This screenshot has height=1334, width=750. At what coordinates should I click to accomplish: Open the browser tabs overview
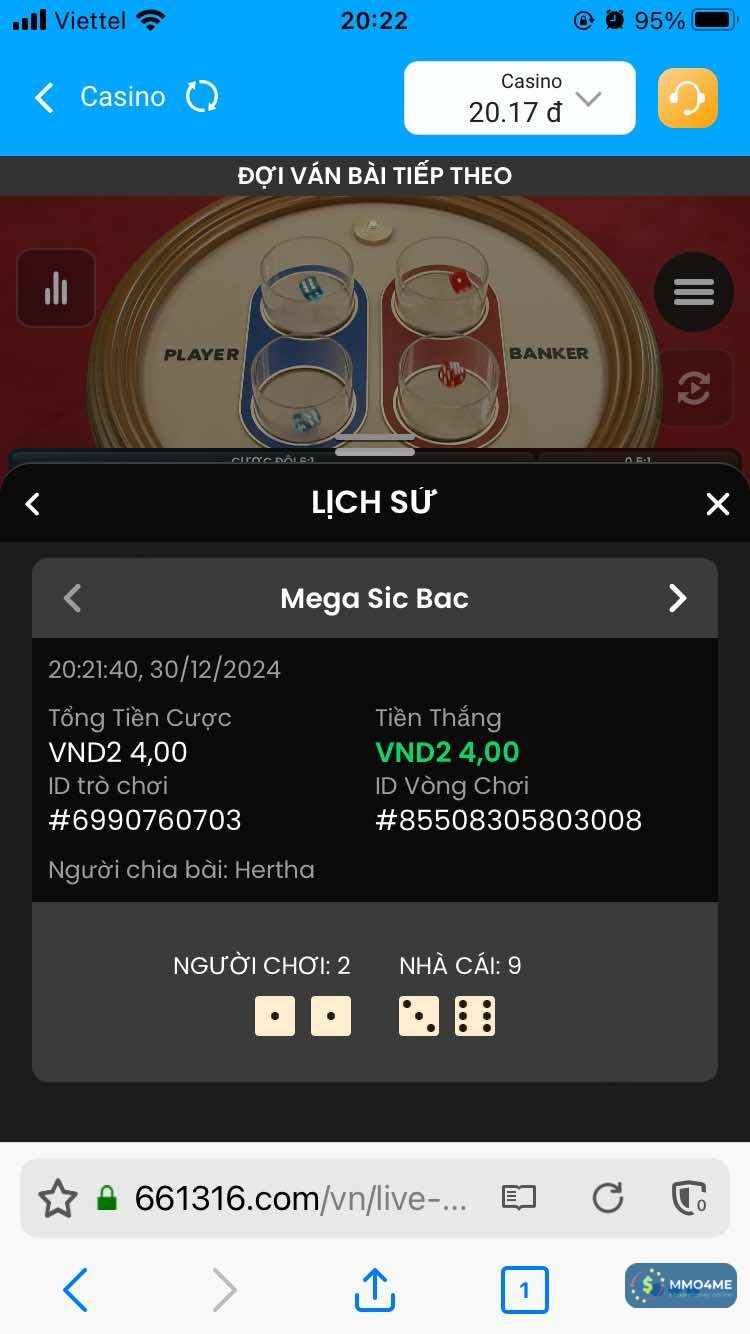(524, 1290)
